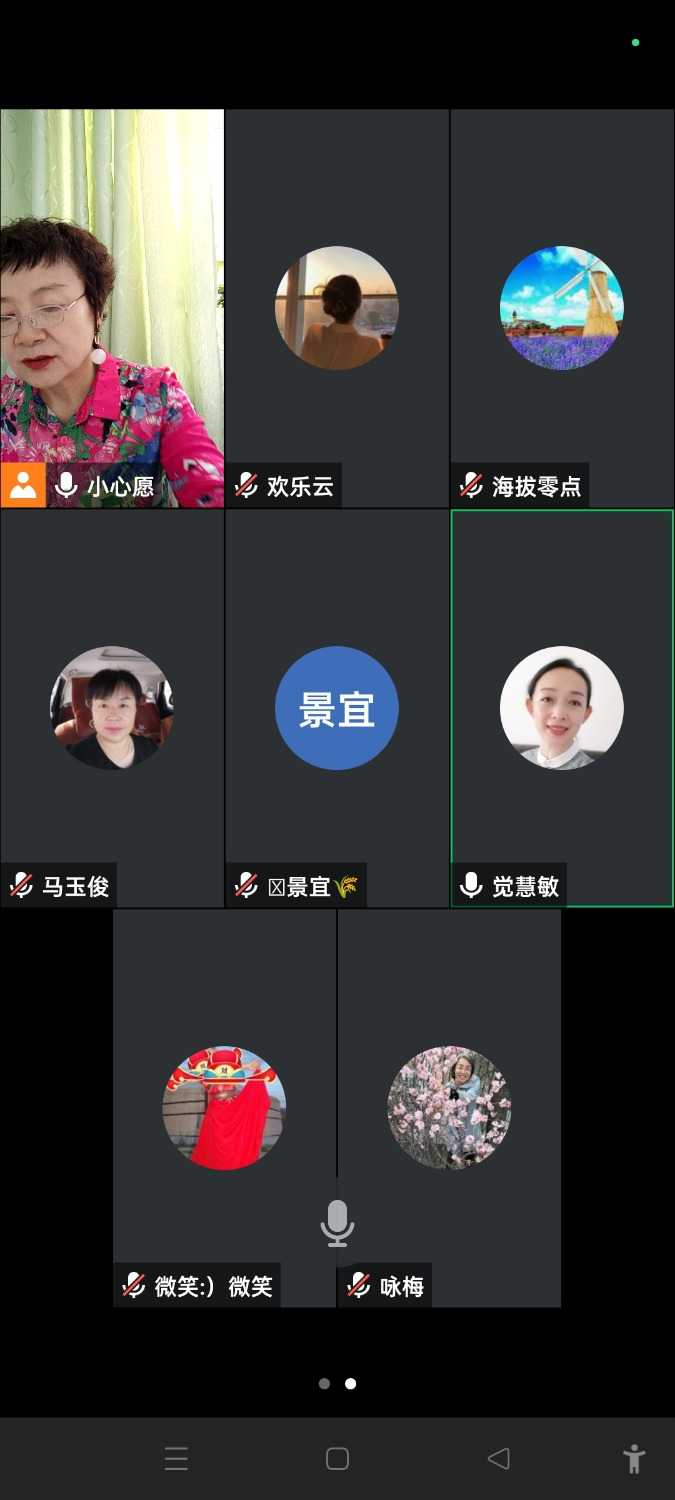Open the recent apps menu
The height and width of the screenshot is (1500, 675).
click(x=176, y=1459)
